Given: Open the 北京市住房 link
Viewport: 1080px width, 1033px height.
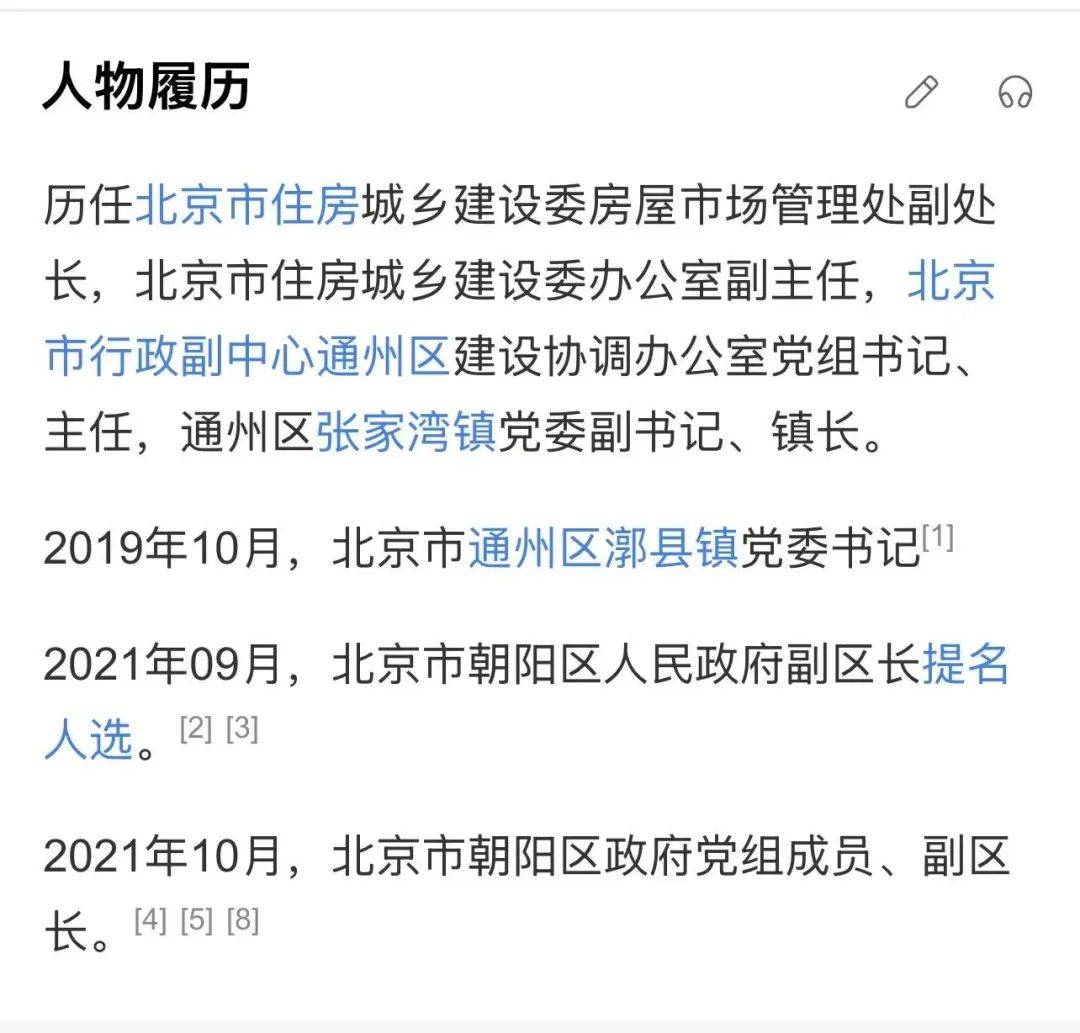Looking at the screenshot, I should click(246, 208).
